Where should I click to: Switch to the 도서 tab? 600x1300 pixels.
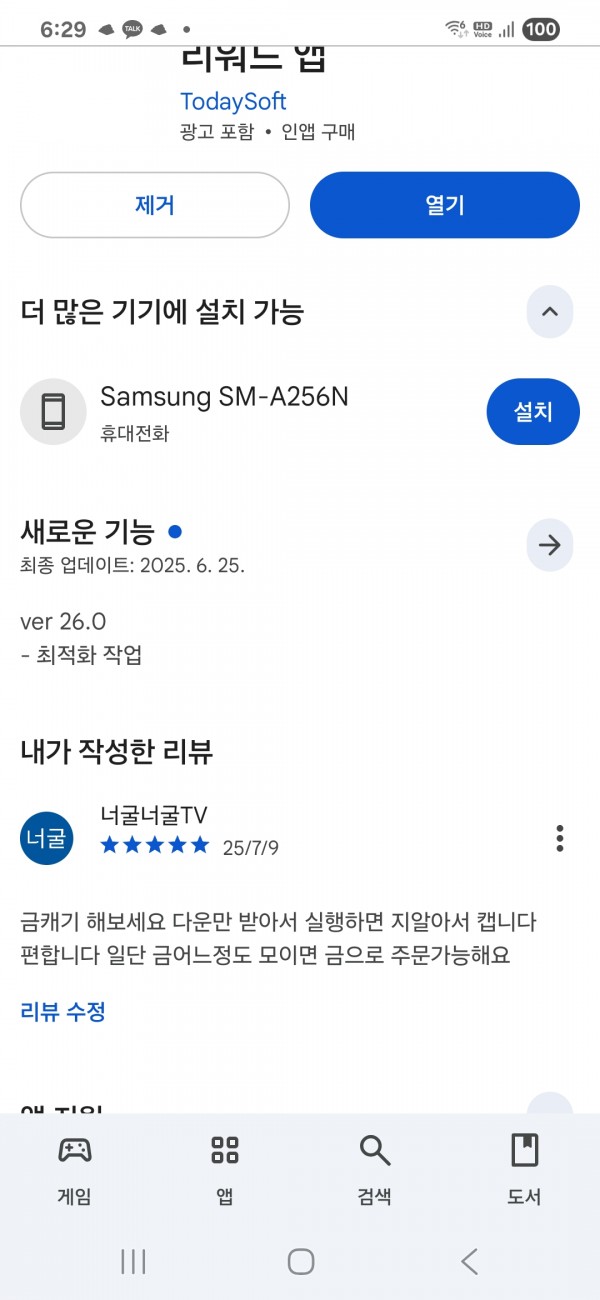point(525,1168)
